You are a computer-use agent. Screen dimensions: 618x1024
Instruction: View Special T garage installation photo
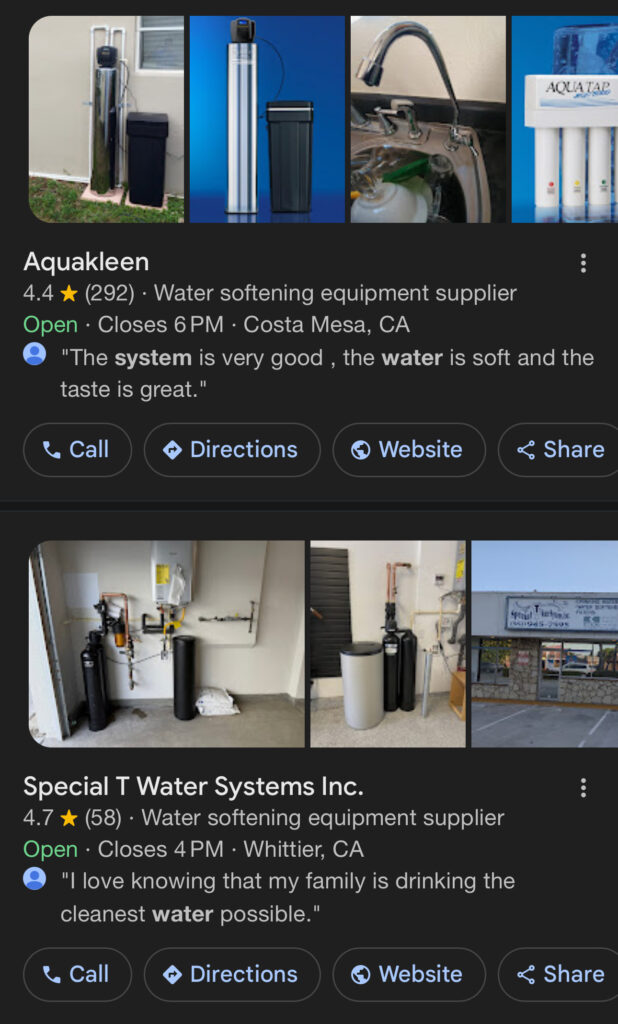[166, 644]
